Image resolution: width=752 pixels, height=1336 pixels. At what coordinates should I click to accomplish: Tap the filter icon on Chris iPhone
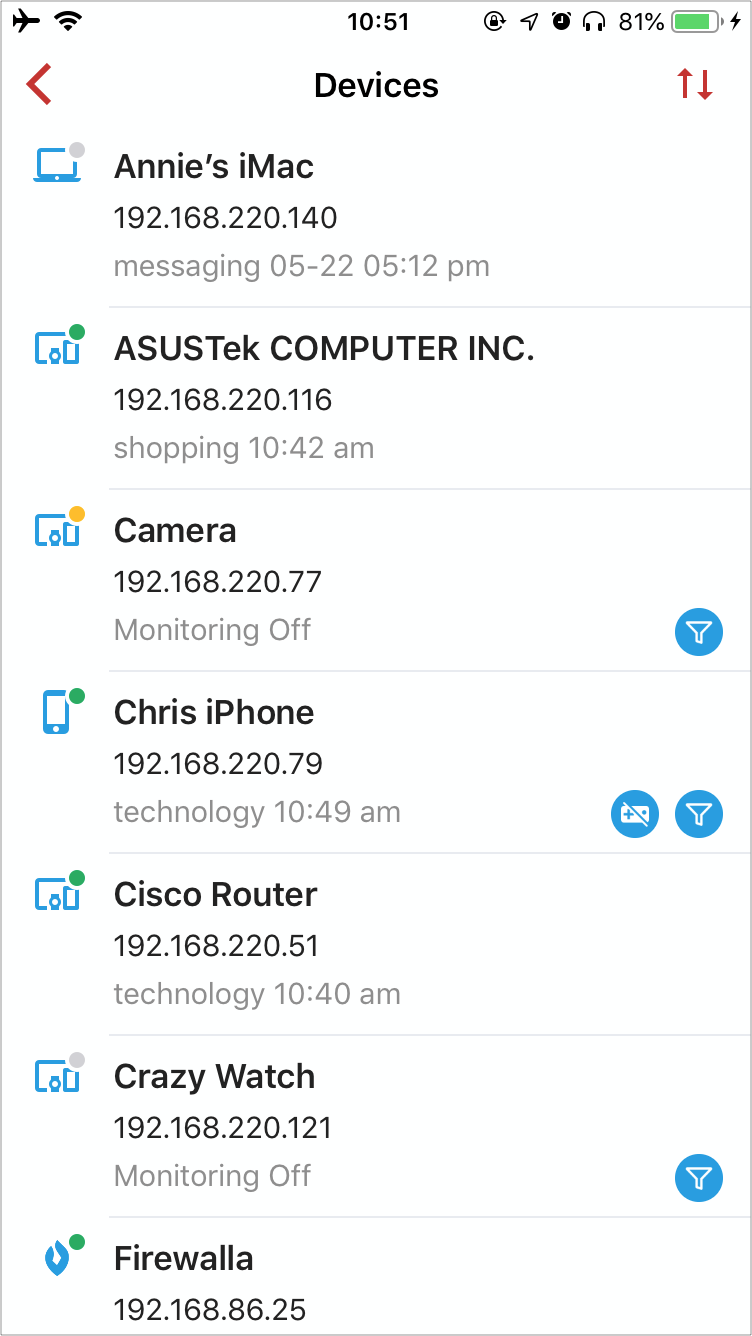point(699,814)
